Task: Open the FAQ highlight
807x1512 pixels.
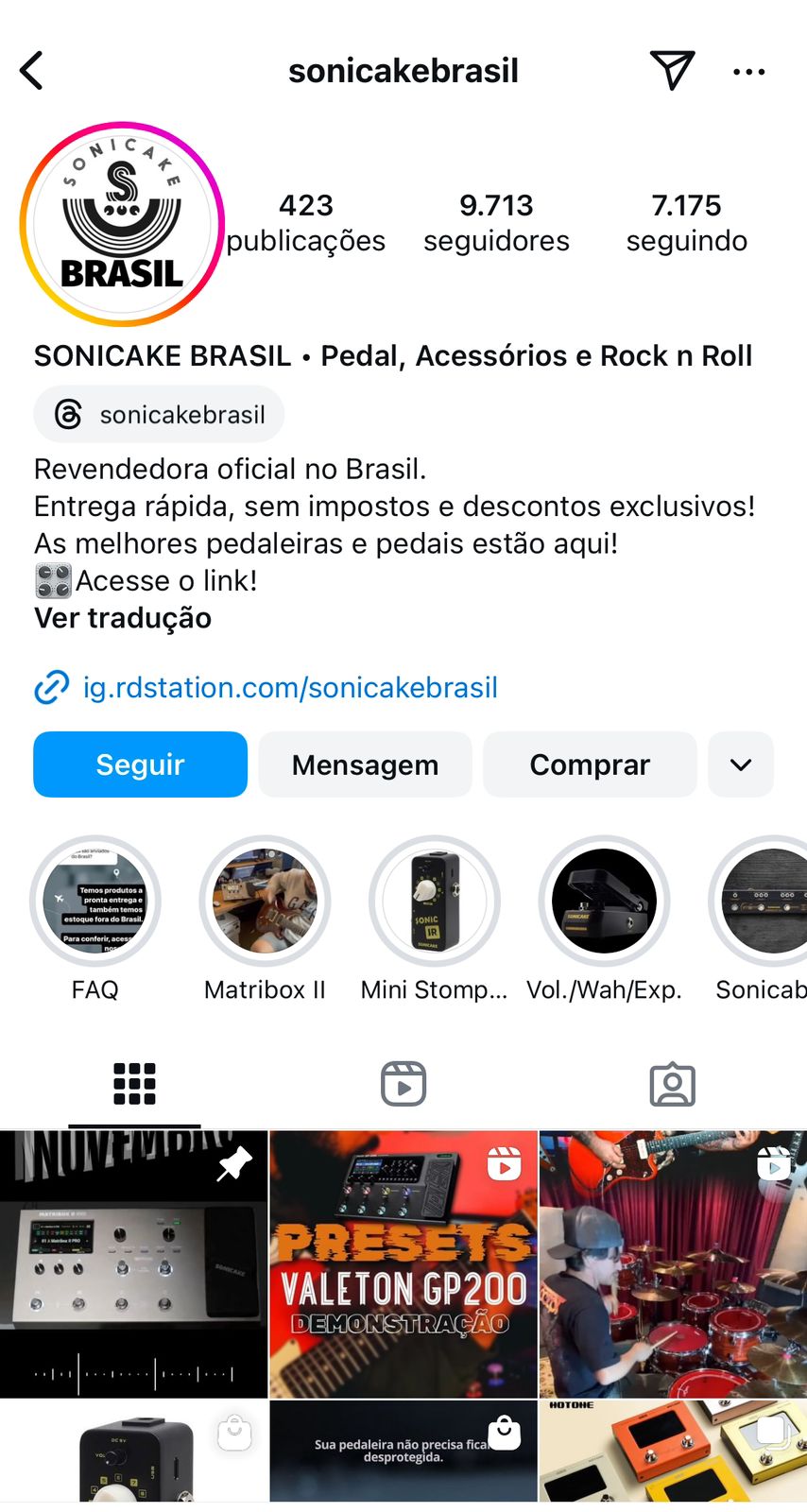Action: pos(95,902)
